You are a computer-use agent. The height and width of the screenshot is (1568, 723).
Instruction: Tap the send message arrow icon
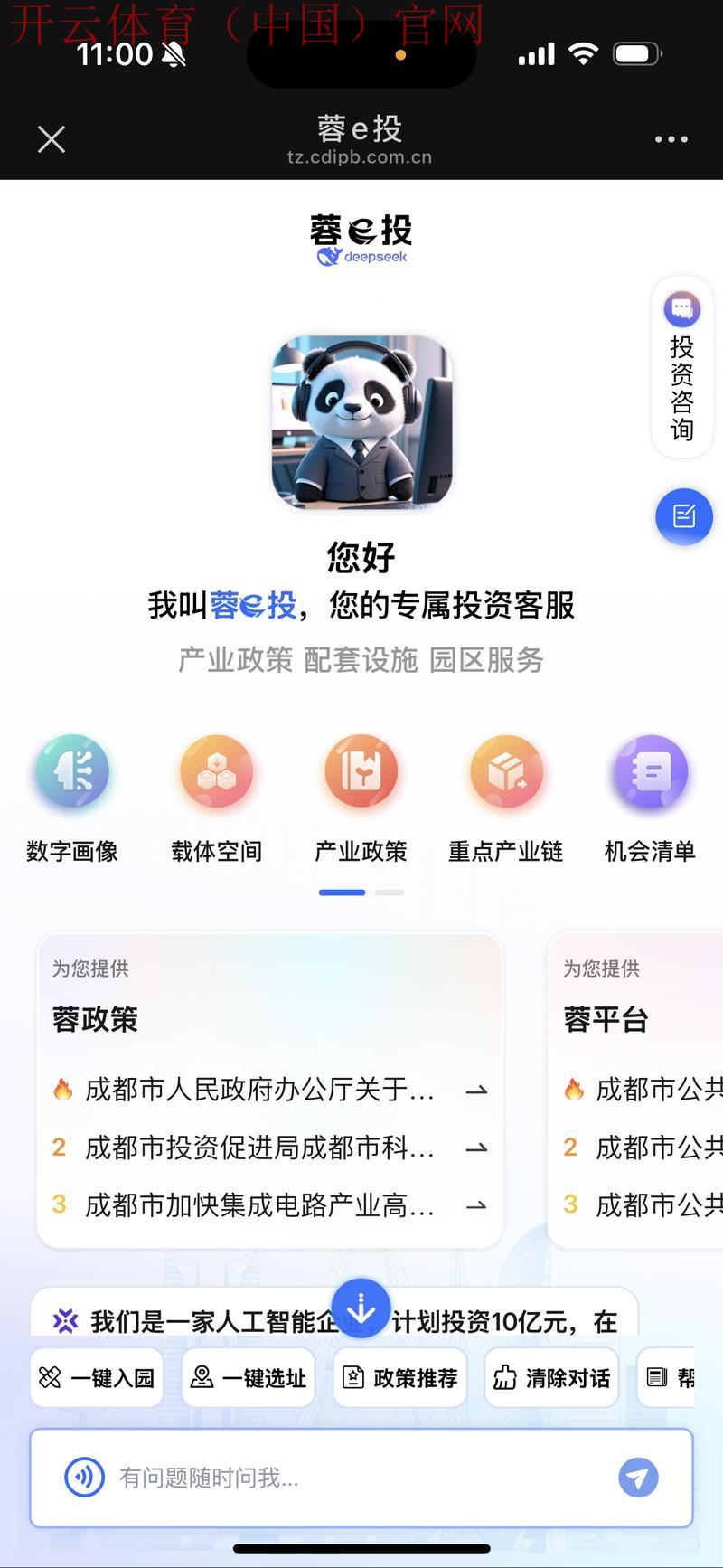639,1478
